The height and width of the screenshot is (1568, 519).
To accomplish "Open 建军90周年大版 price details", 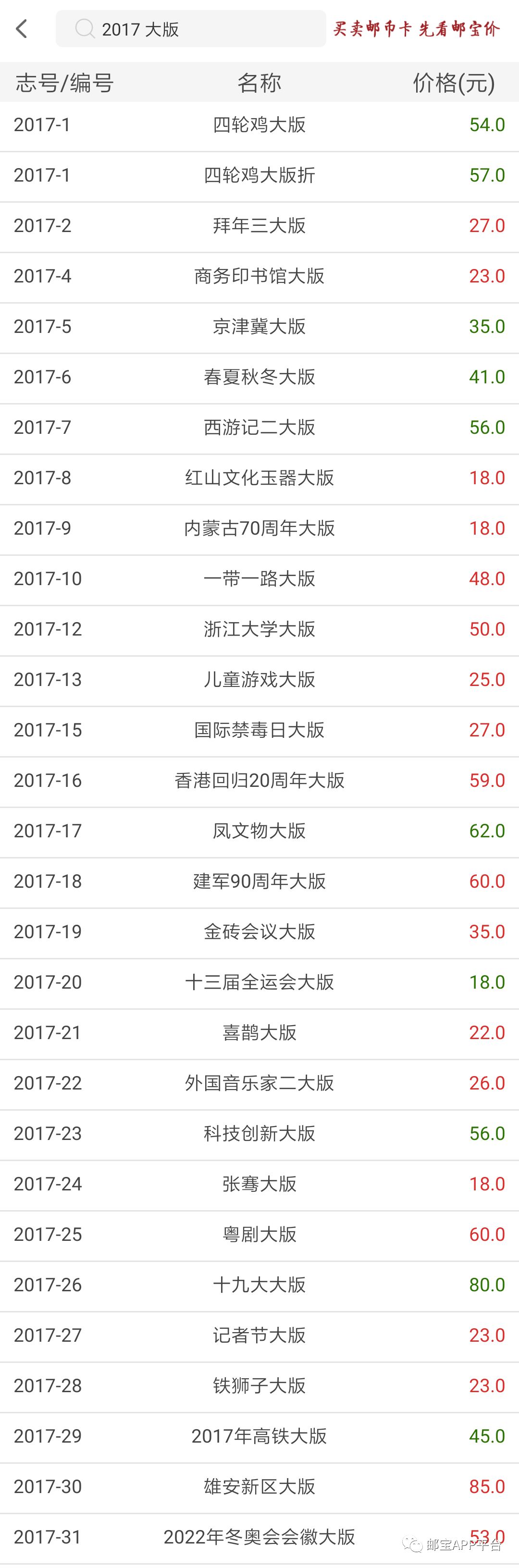I will (259, 882).
